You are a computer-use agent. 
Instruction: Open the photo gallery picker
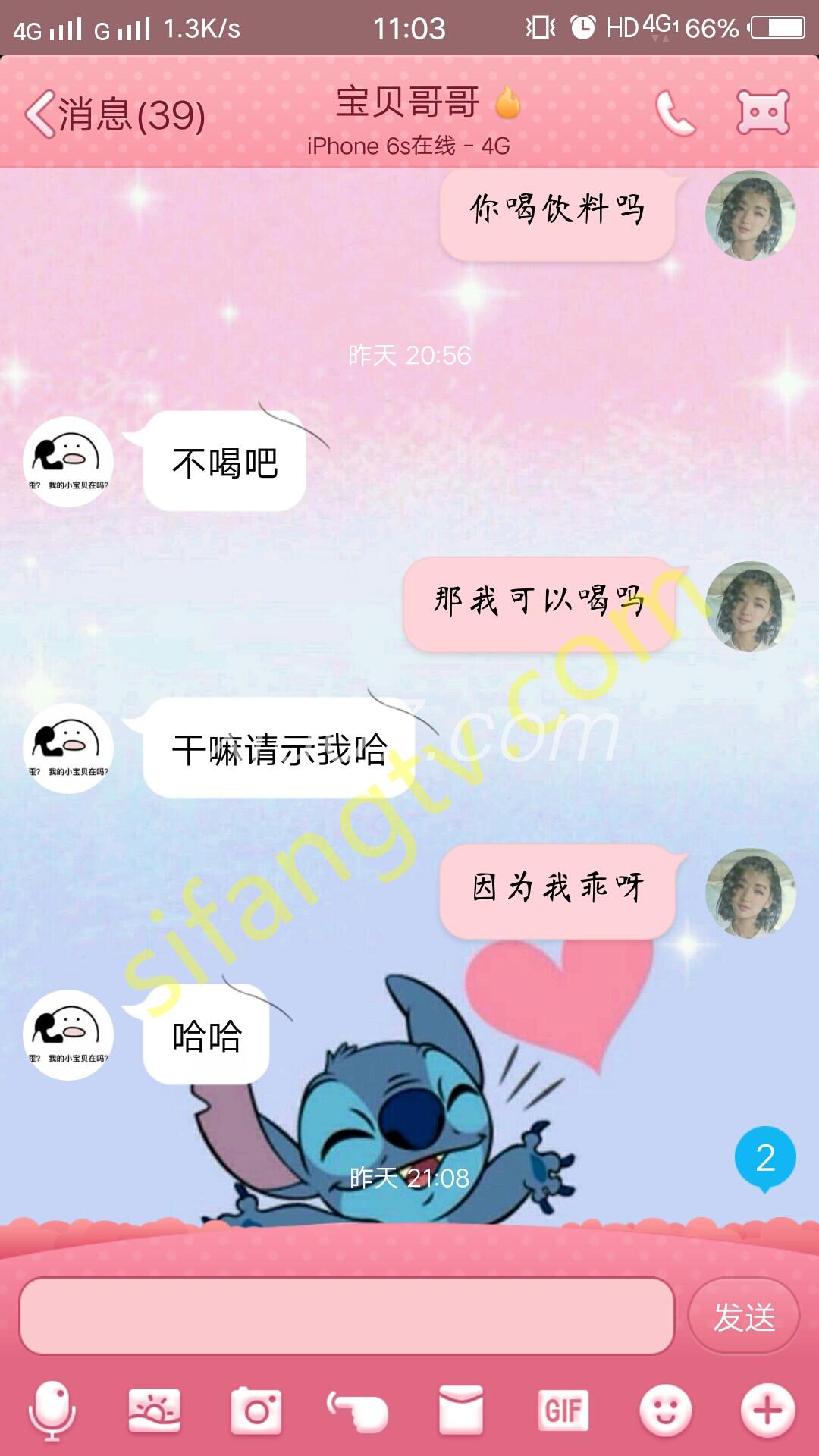pos(155,1410)
